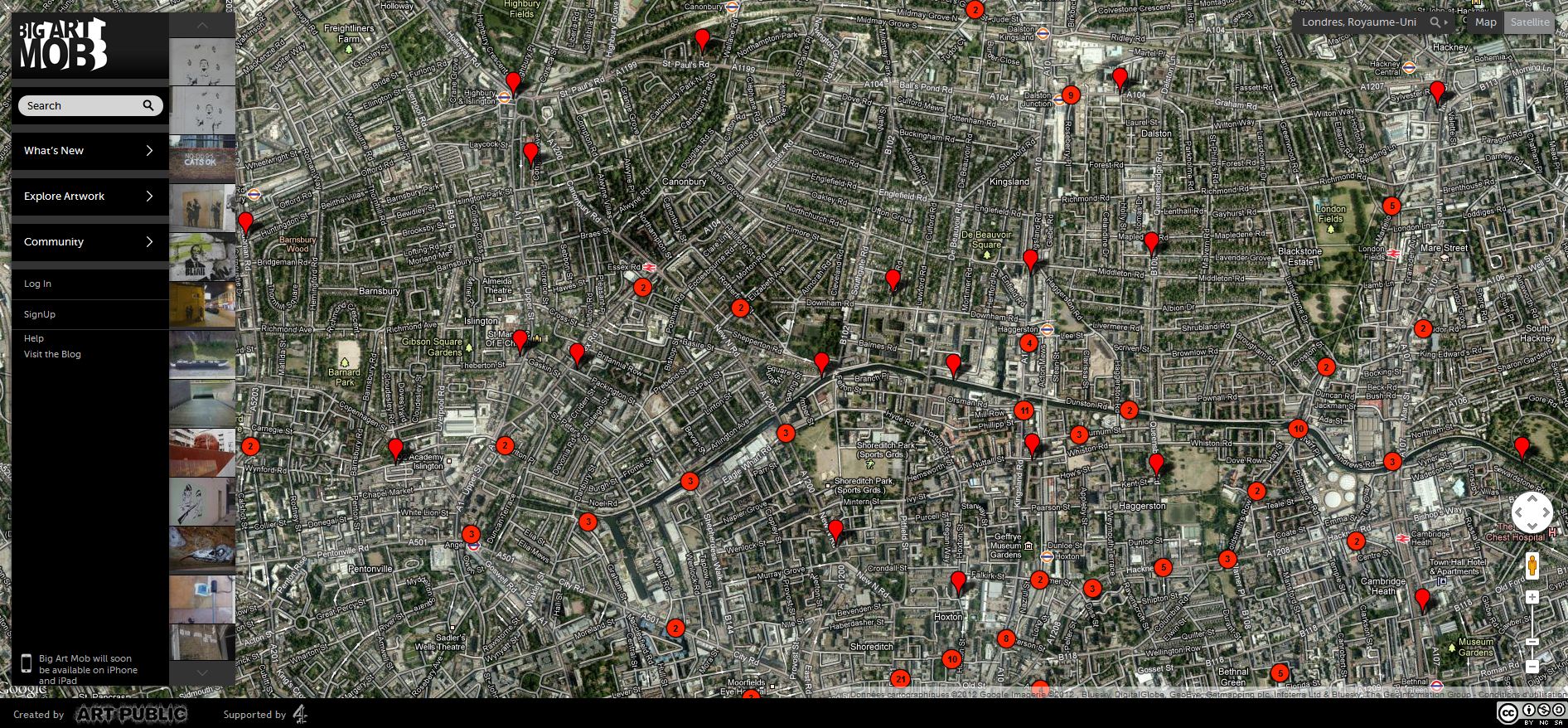This screenshot has width=1568, height=728.
Task: Visit the Blog link
Action: click(52, 354)
